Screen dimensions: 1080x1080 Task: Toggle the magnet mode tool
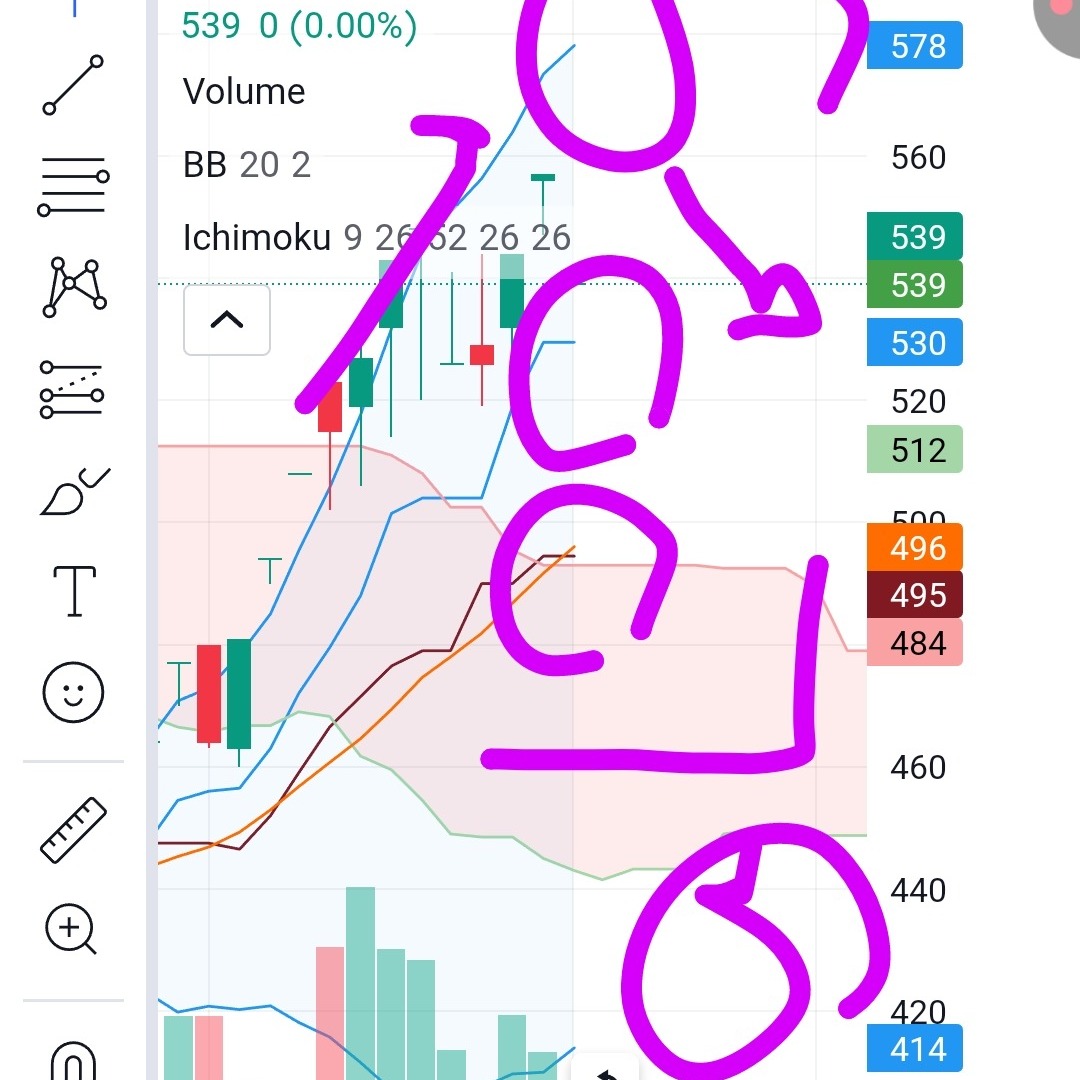[x=73, y=1060]
